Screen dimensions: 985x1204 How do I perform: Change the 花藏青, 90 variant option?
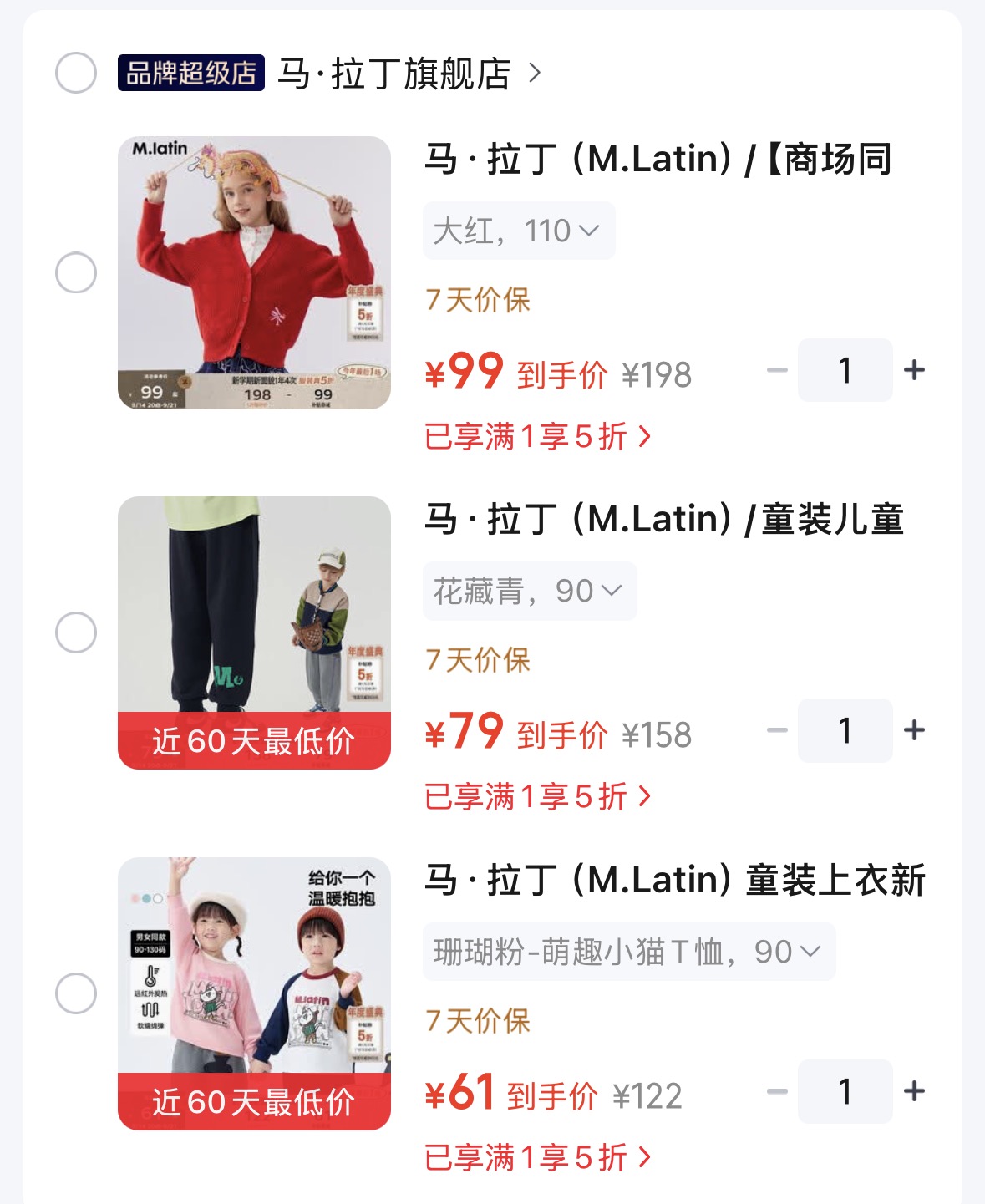530,591
